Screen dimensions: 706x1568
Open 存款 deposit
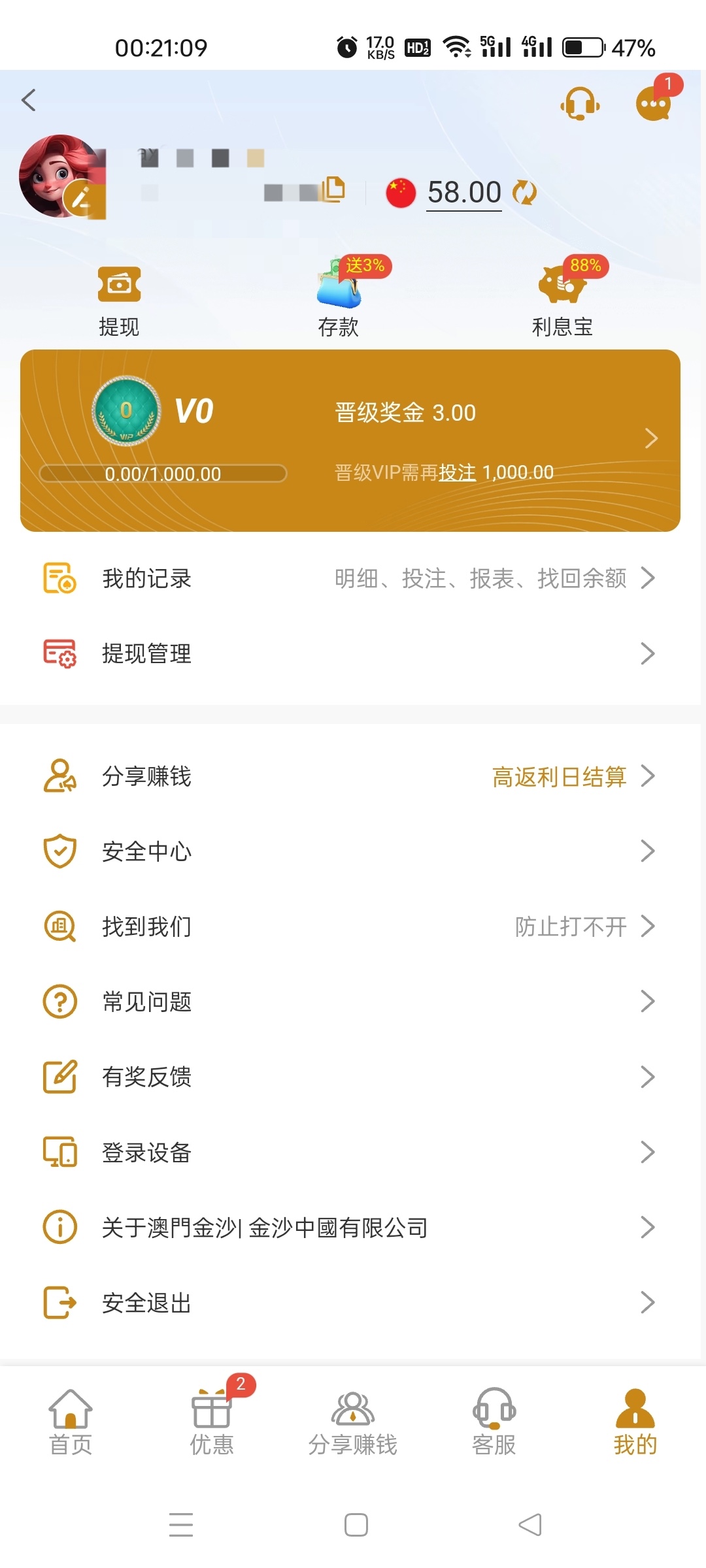pyautogui.click(x=339, y=301)
